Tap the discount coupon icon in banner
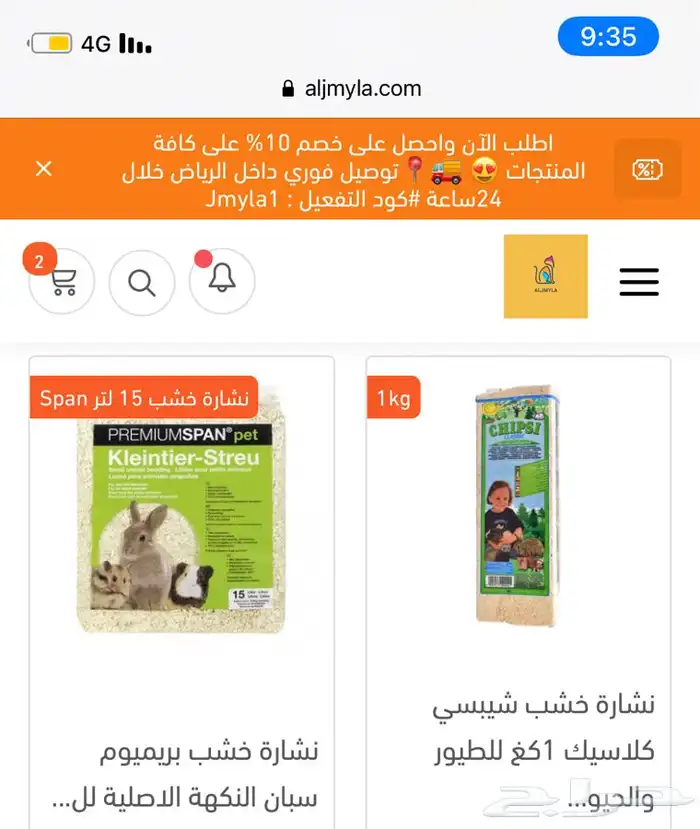The height and width of the screenshot is (829, 700). (x=648, y=169)
